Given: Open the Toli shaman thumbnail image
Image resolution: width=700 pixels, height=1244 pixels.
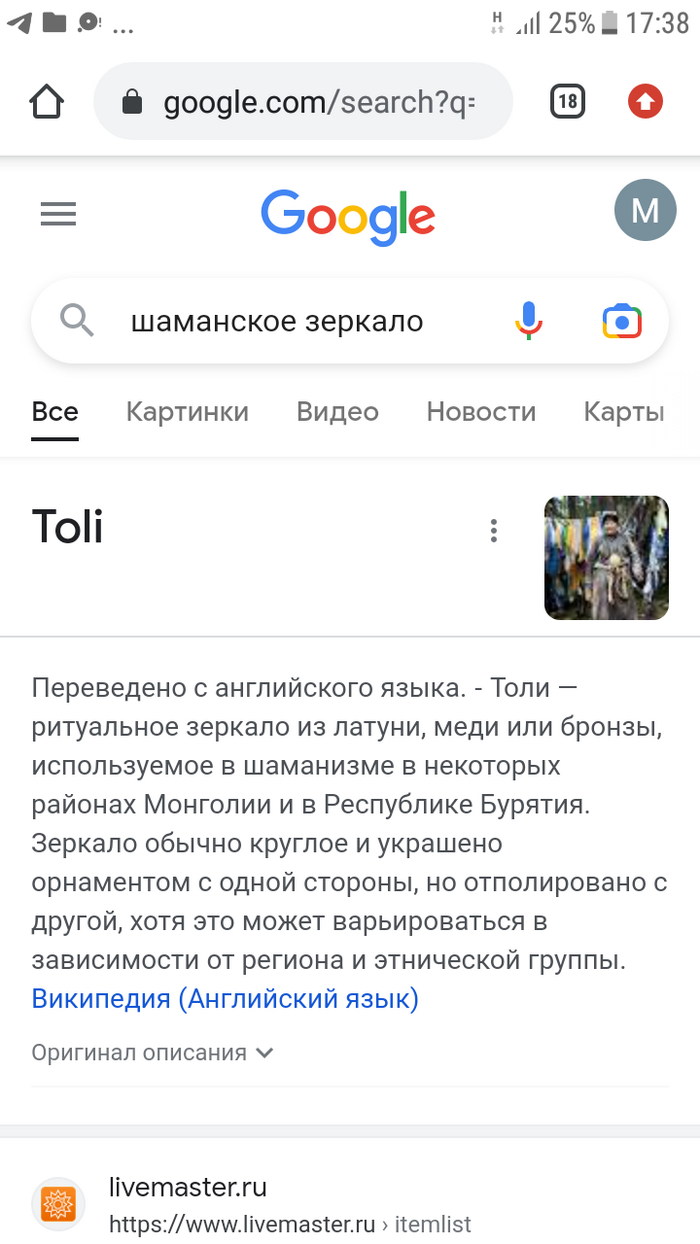Looking at the screenshot, I should (606, 557).
